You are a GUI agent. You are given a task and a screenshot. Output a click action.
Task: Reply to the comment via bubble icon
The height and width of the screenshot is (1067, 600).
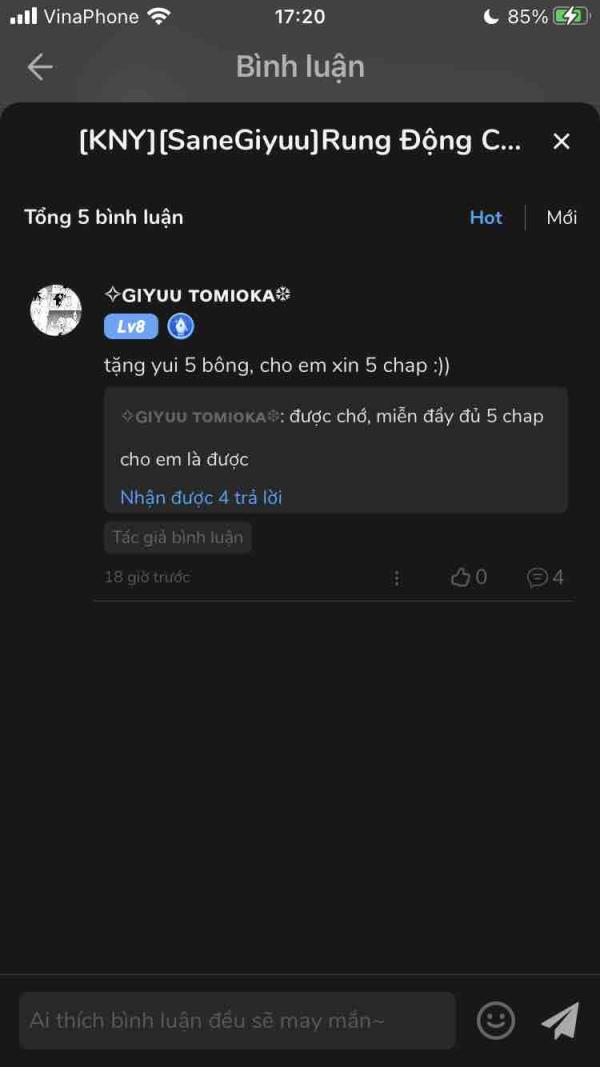pyautogui.click(x=545, y=577)
